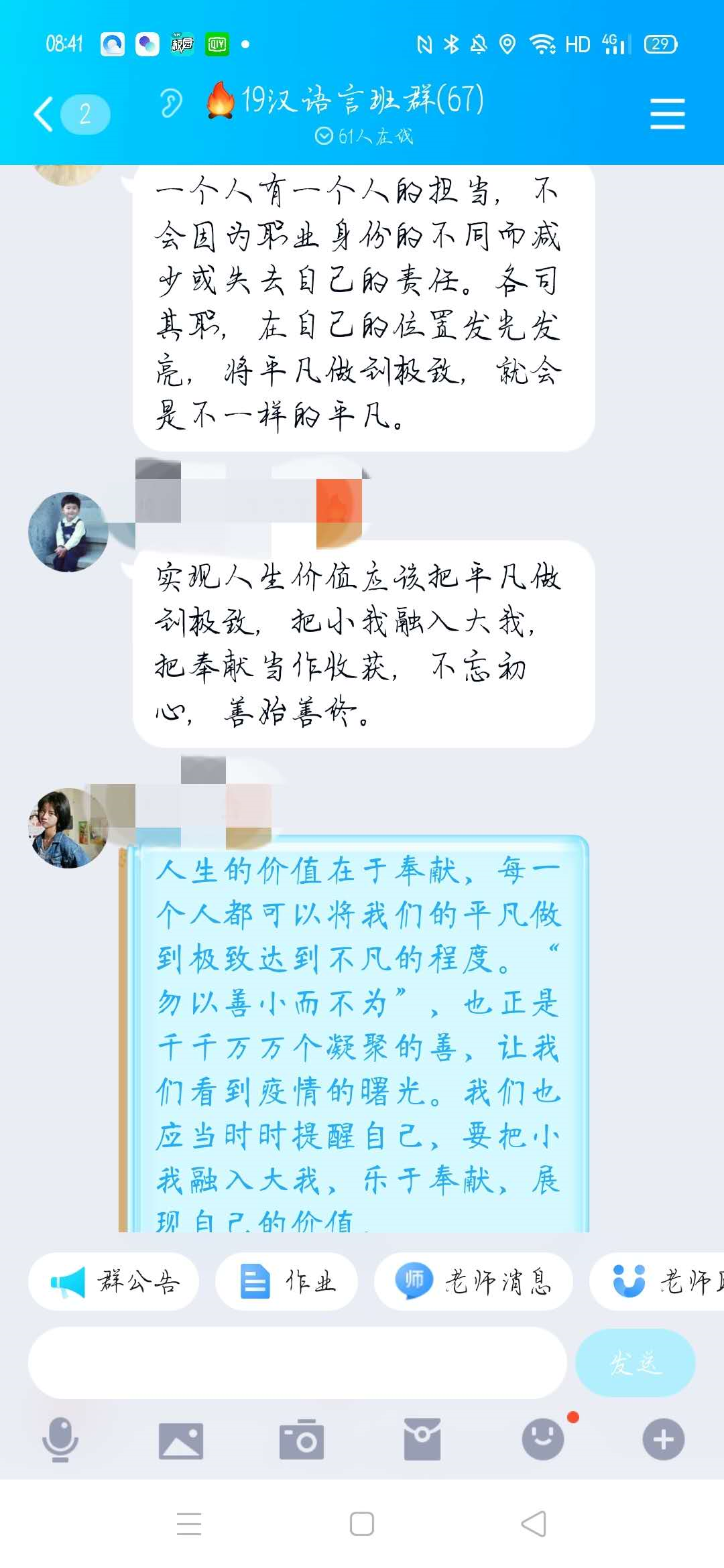
Task: View profile of the denim jacket avatar
Action: 68,828
